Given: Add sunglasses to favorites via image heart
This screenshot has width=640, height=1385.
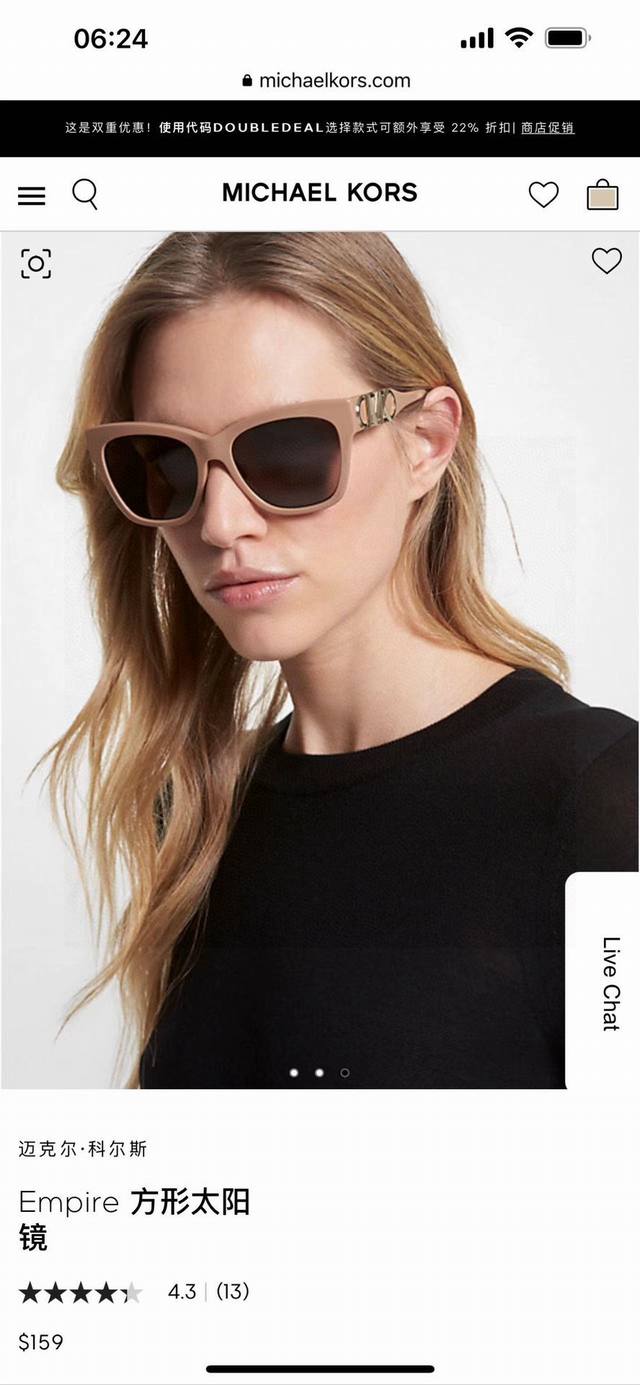Looking at the screenshot, I should pyautogui.click(x=607, y=261).
